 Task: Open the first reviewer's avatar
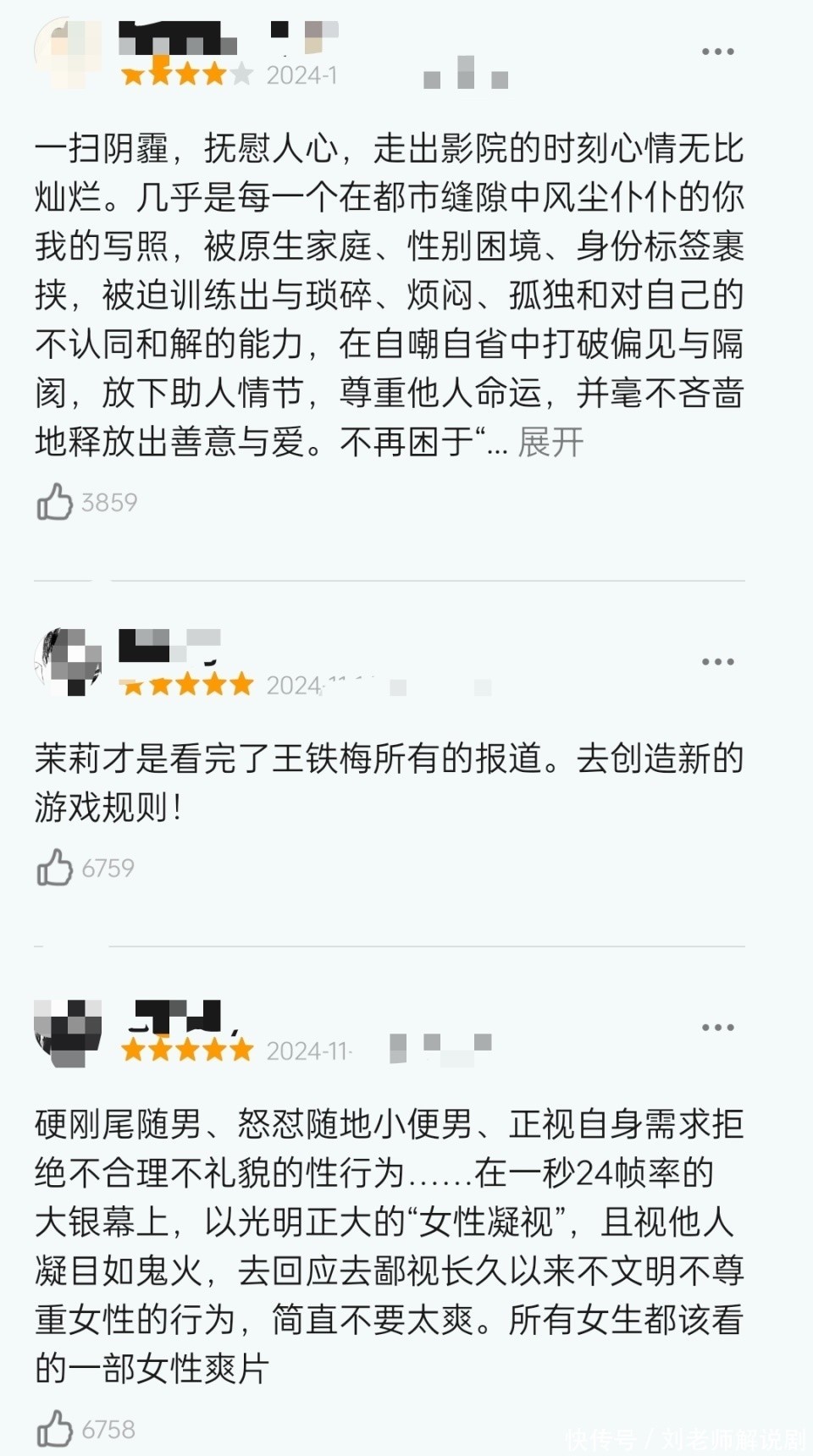[x=68, y=52]
